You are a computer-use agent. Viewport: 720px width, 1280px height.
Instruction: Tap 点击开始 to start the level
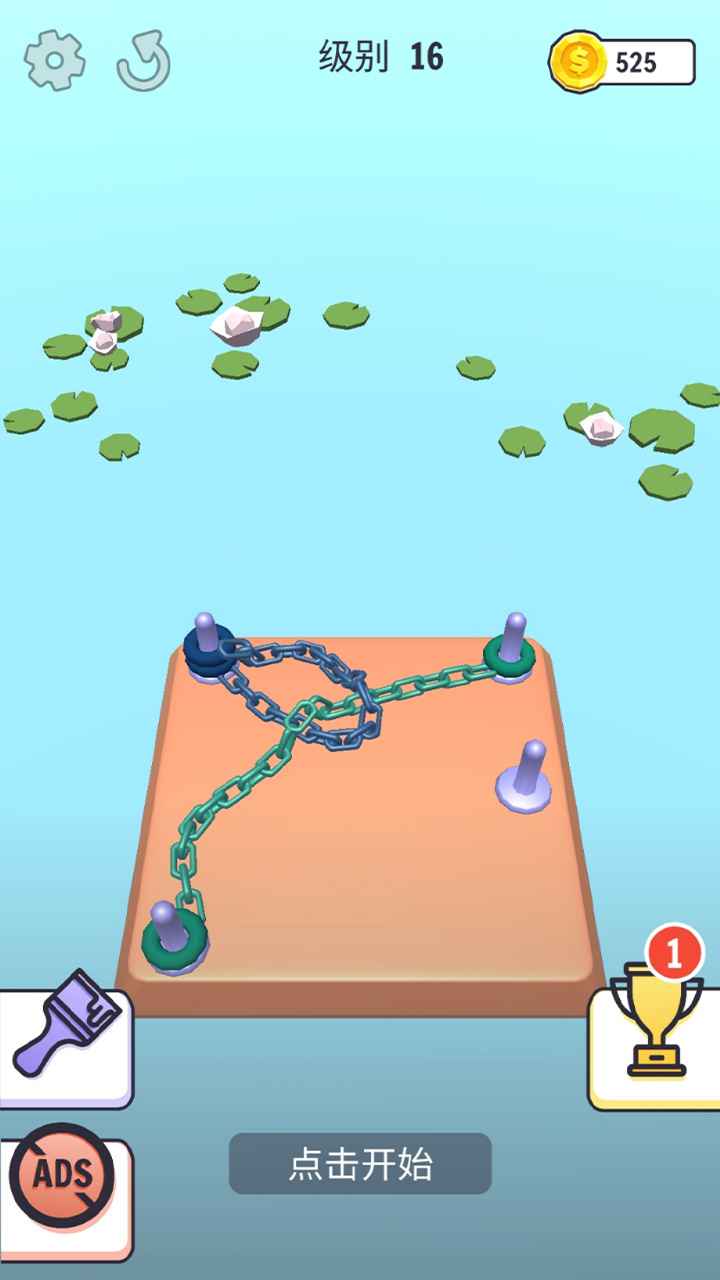coord(360,1164)
